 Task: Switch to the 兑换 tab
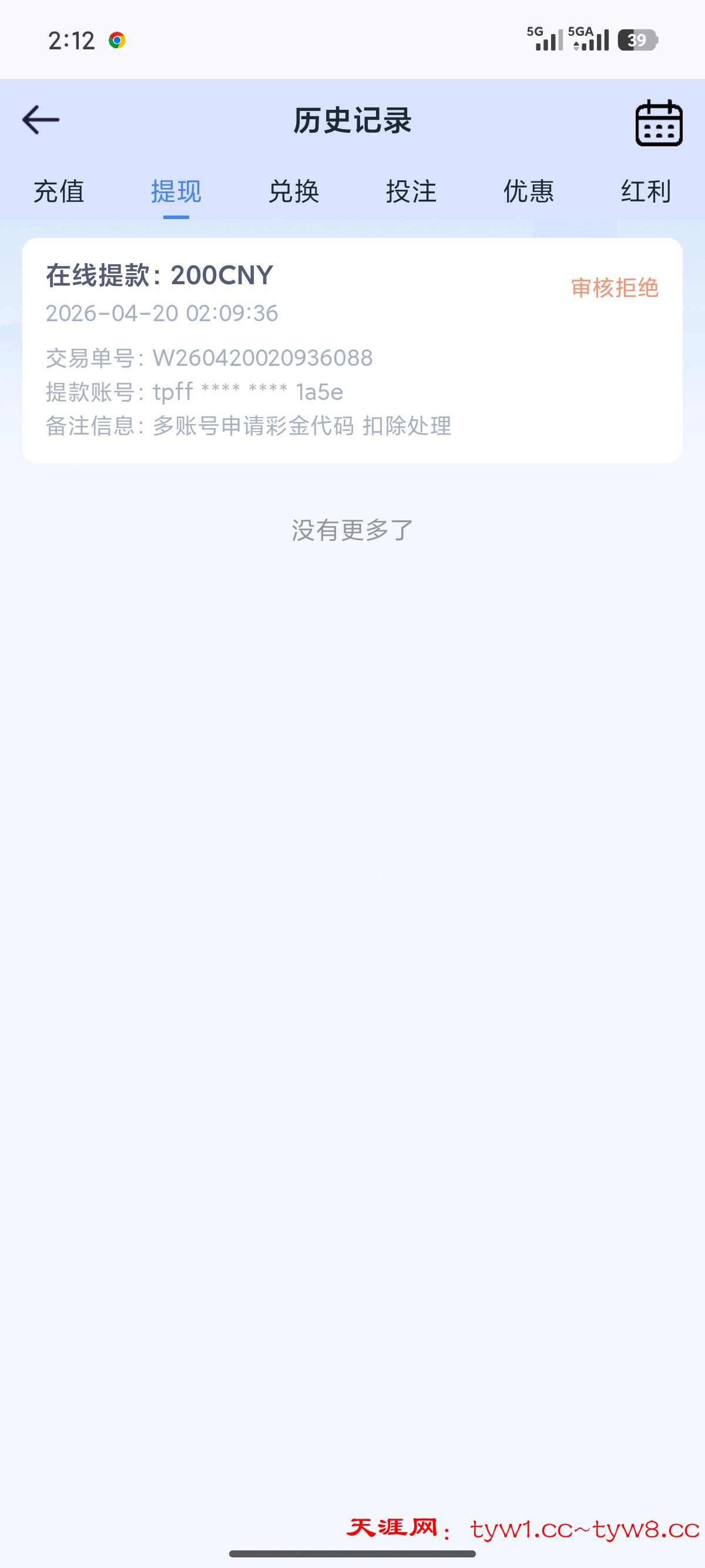(x=293, y=191)
